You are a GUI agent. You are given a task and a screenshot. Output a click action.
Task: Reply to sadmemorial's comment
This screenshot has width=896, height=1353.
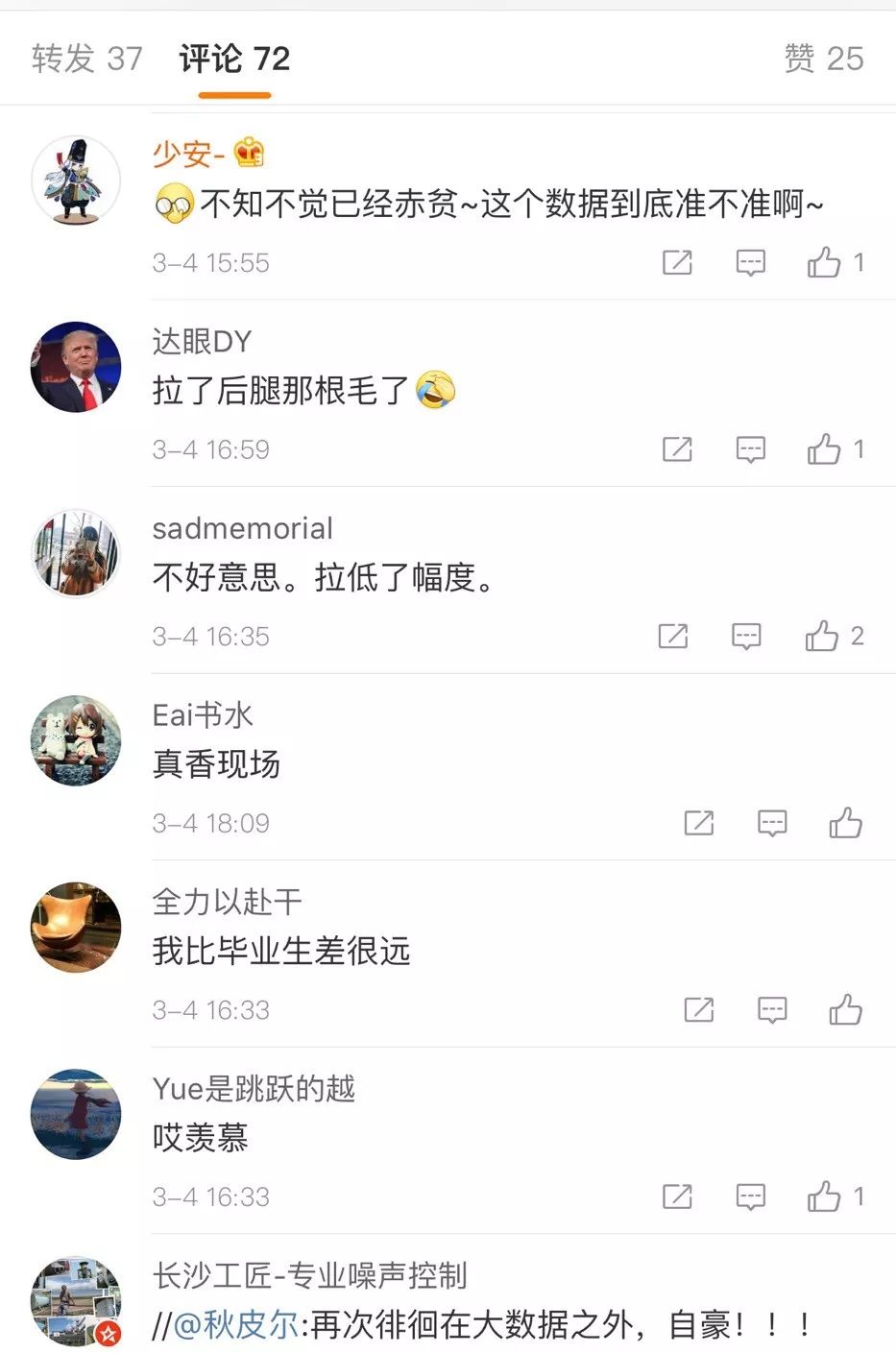[746, 636]
